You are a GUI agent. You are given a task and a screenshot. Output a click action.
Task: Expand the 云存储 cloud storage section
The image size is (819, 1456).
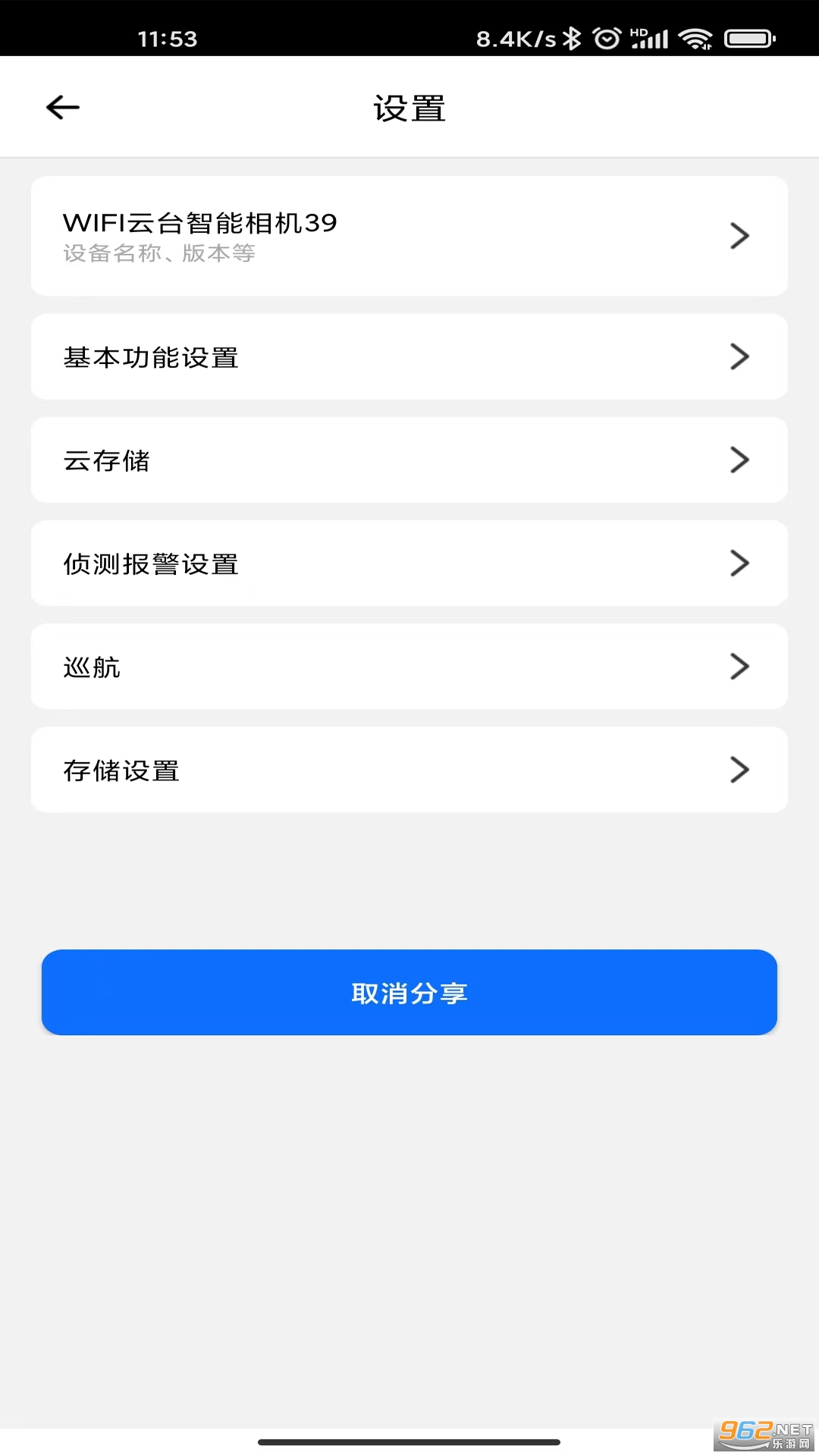(x=409, y=460)
